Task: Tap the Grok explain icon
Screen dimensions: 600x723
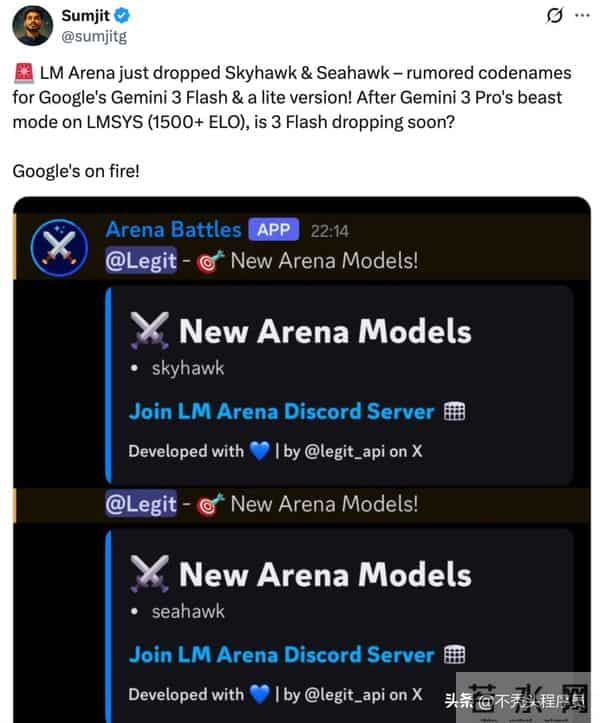Action: click(x=552, y=17)
